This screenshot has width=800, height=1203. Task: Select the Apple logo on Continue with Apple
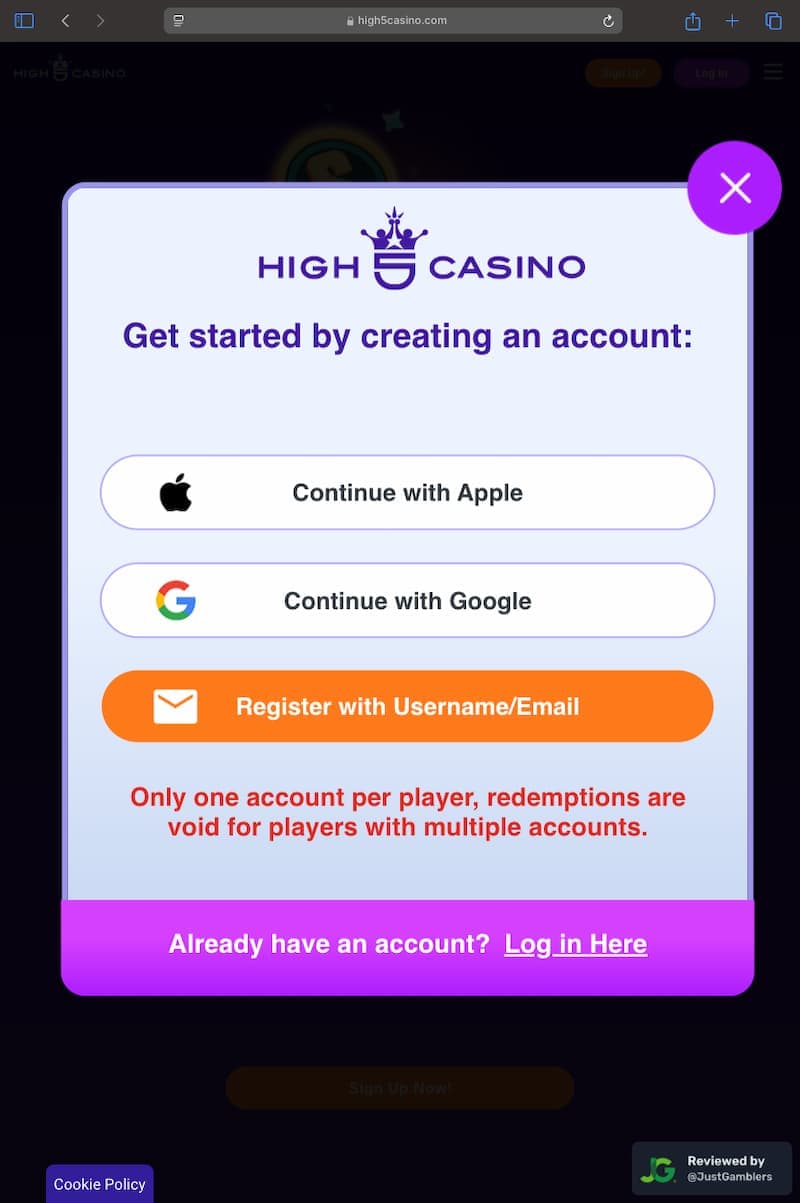176,491
